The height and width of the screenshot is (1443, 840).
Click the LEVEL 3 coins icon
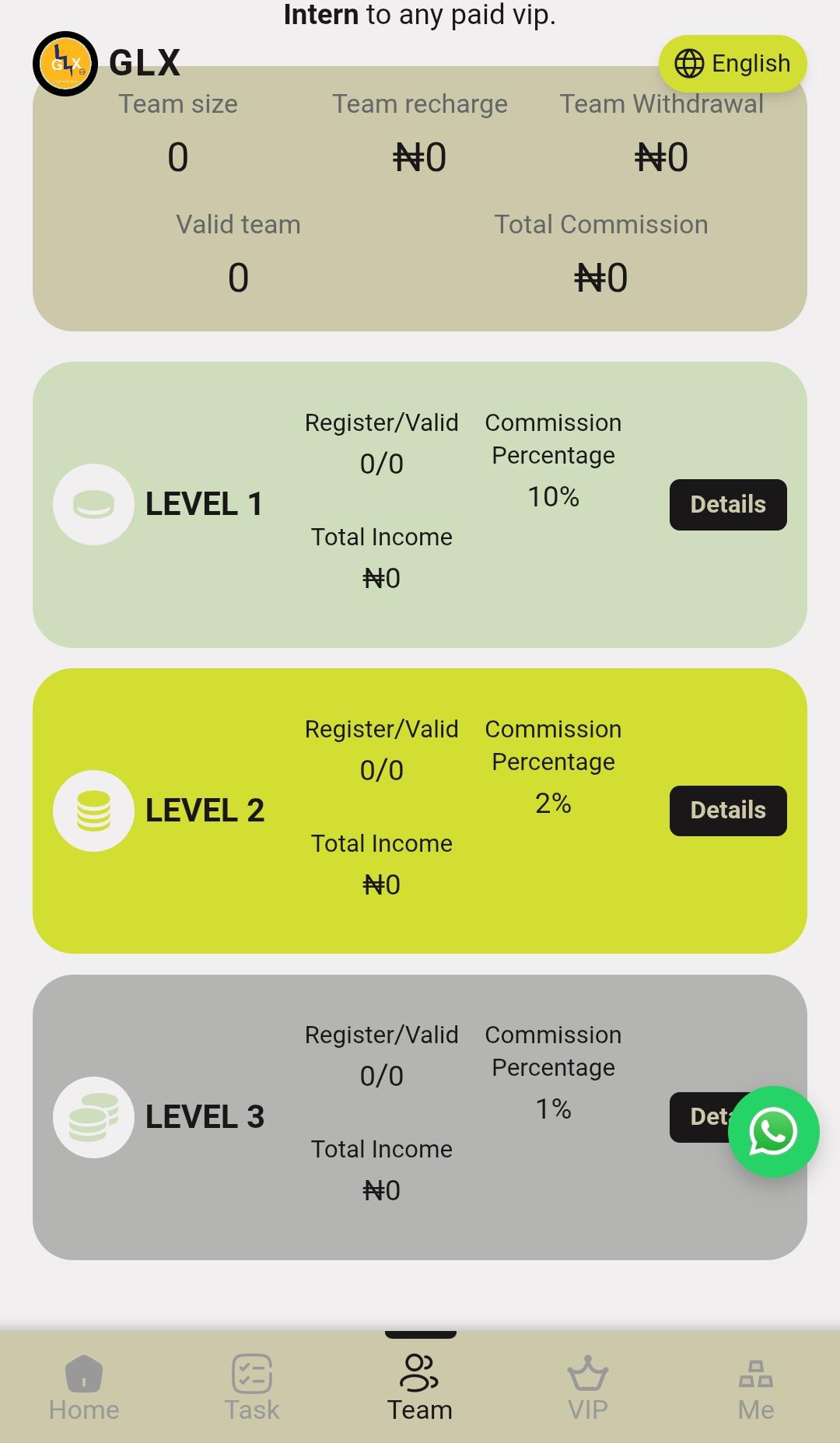(x=93, y=1116)
